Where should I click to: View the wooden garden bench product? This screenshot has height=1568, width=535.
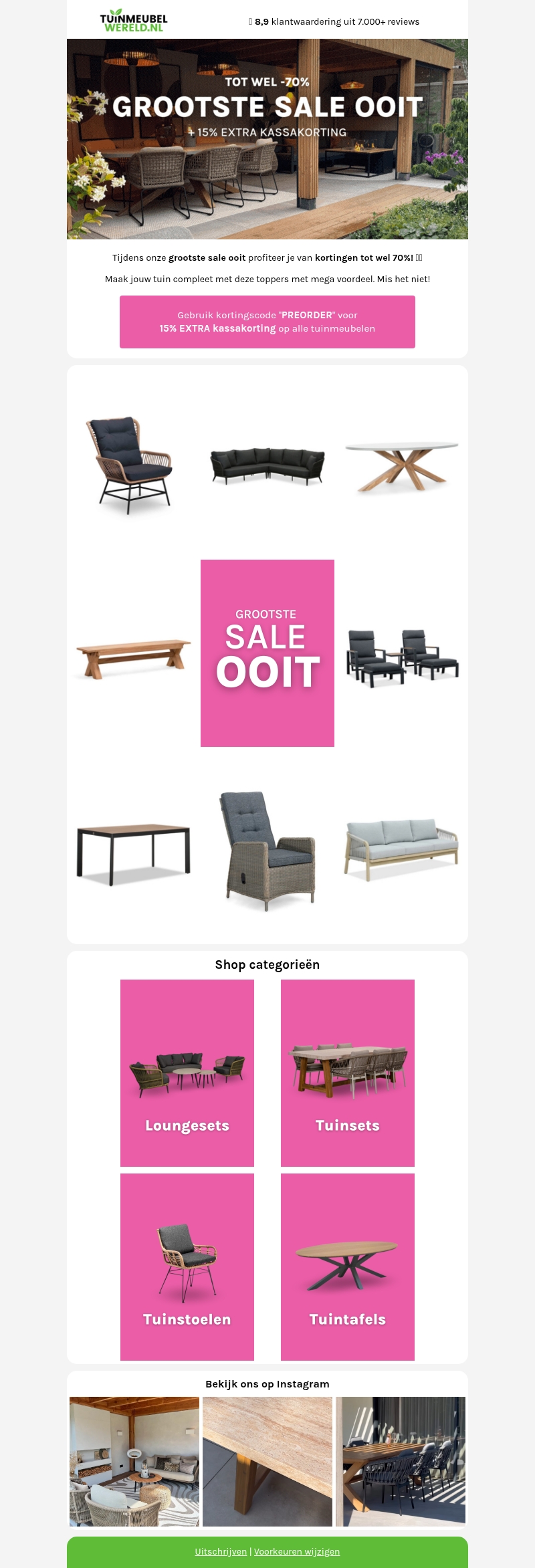click(133, 659)
